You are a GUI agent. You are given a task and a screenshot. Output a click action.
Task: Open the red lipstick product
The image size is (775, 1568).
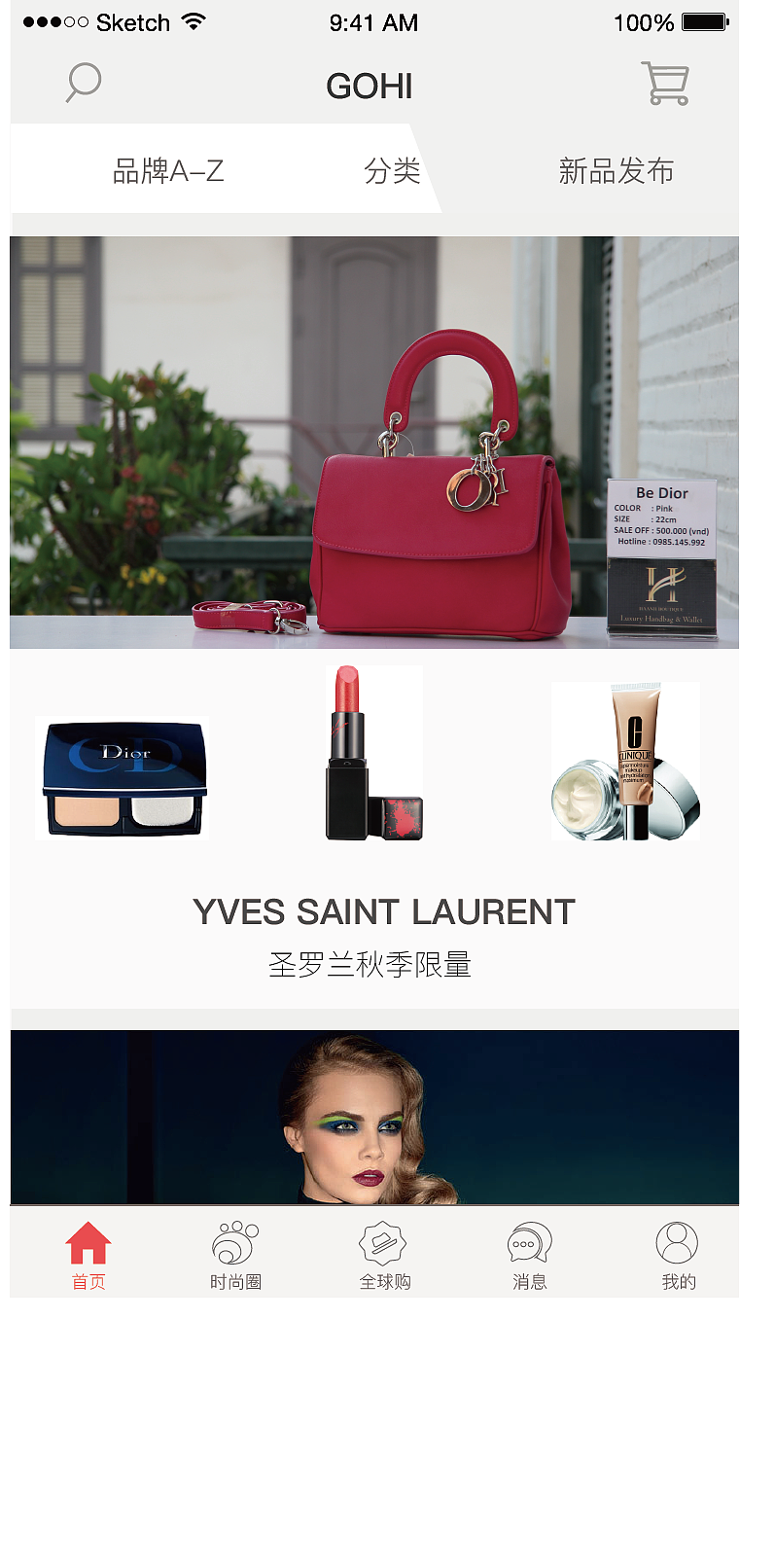[373, 754]
